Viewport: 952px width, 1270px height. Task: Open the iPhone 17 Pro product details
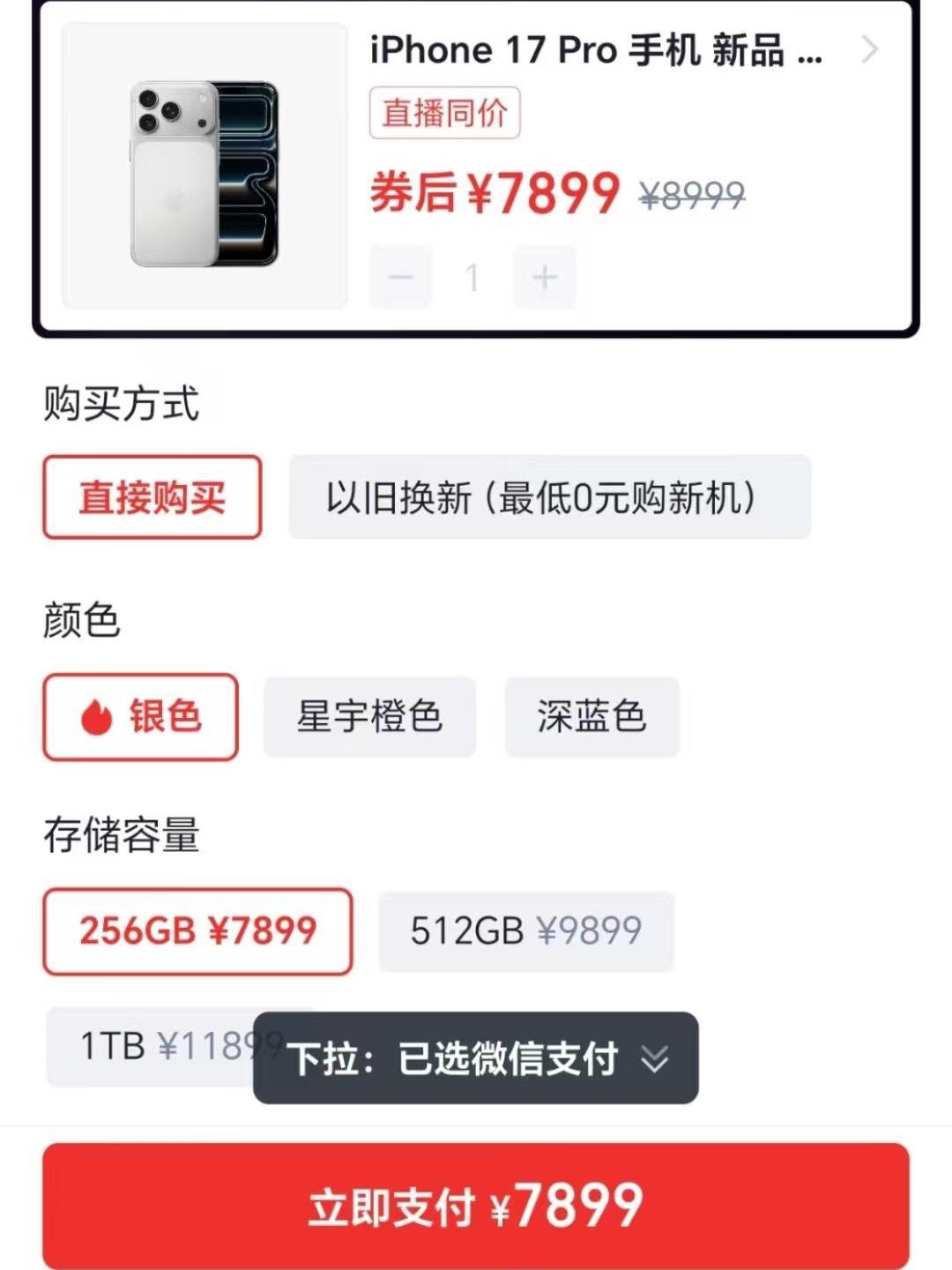(596, 53)
